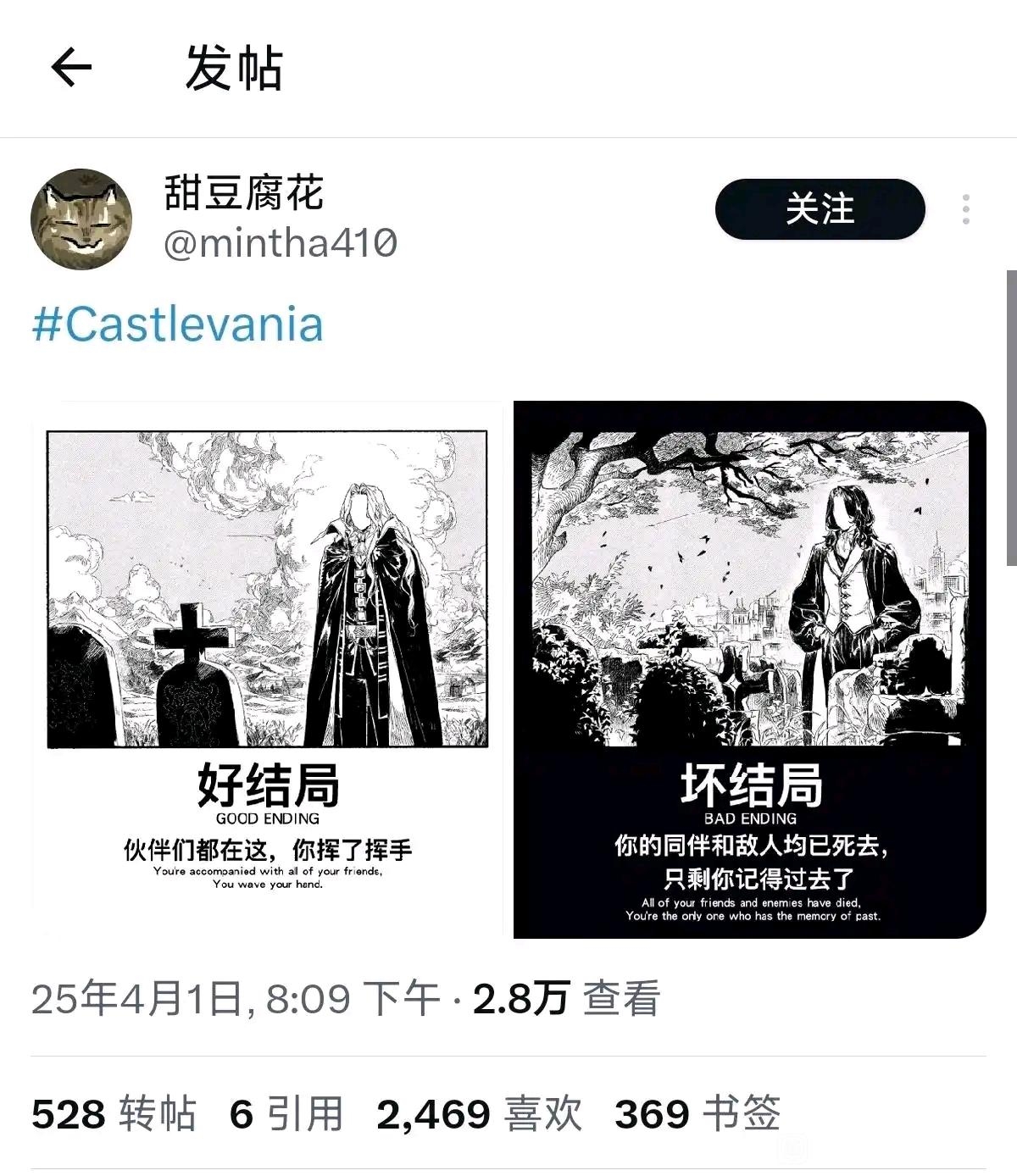
Task: Open the post's three-dot overflow menu
Action: point(965,209)
